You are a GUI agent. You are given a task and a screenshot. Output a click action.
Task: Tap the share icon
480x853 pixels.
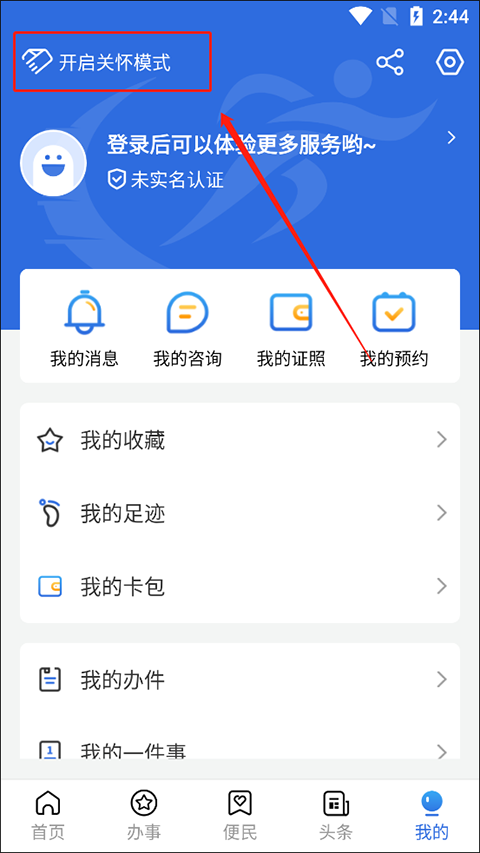pyautogui.click(x=390, y=62)
